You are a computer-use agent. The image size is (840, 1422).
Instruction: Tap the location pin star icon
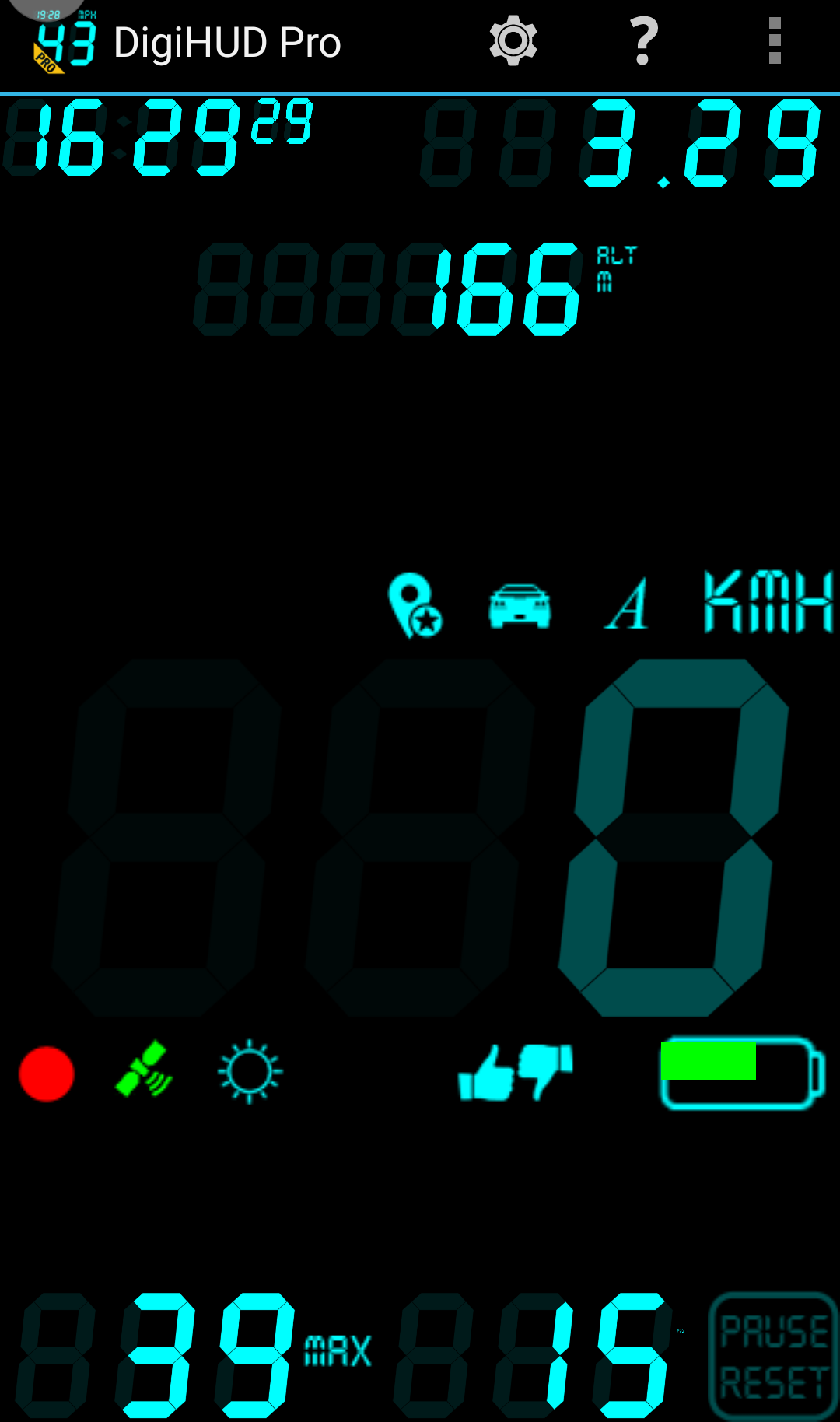pyautogui.click(x=415, y=605)
